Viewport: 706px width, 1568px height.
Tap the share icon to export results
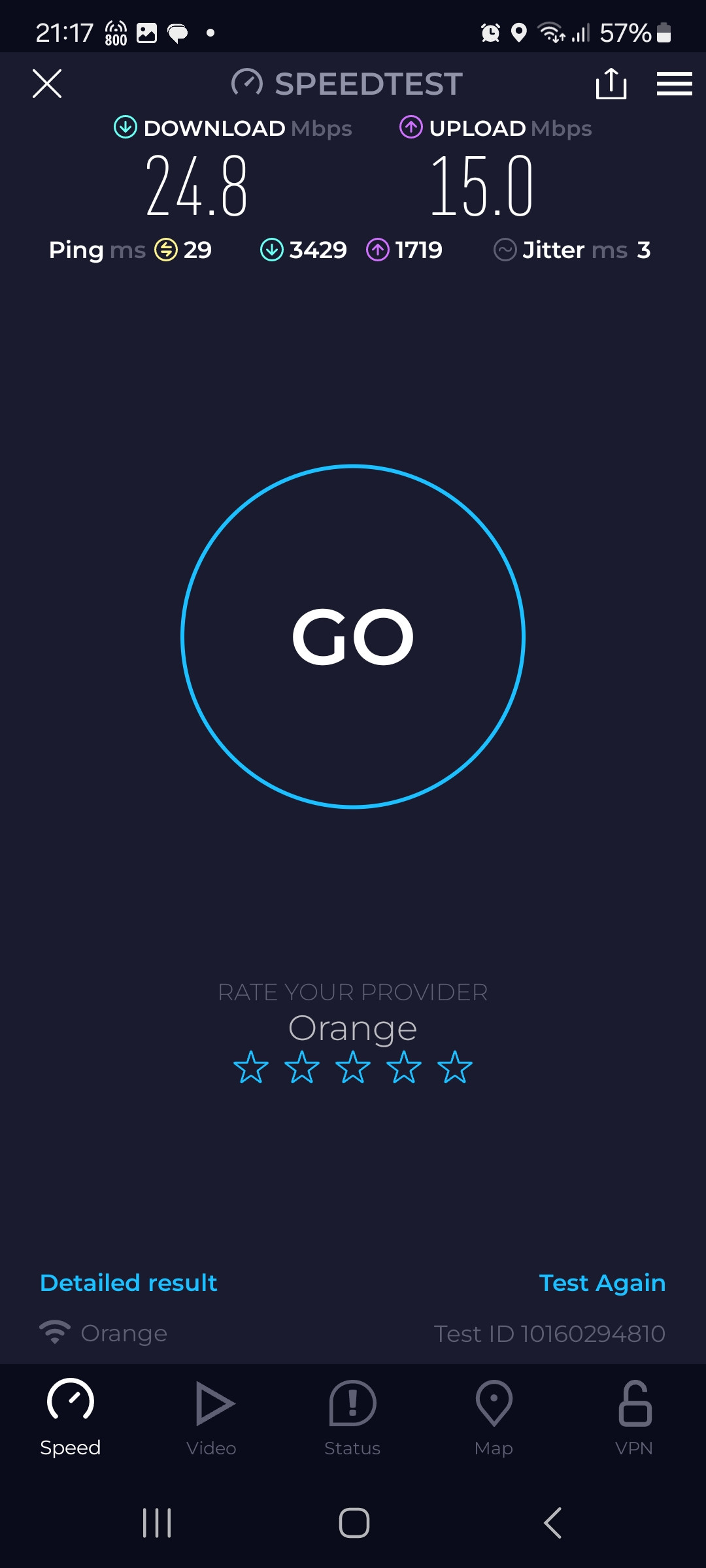click(x=611, y=84)
